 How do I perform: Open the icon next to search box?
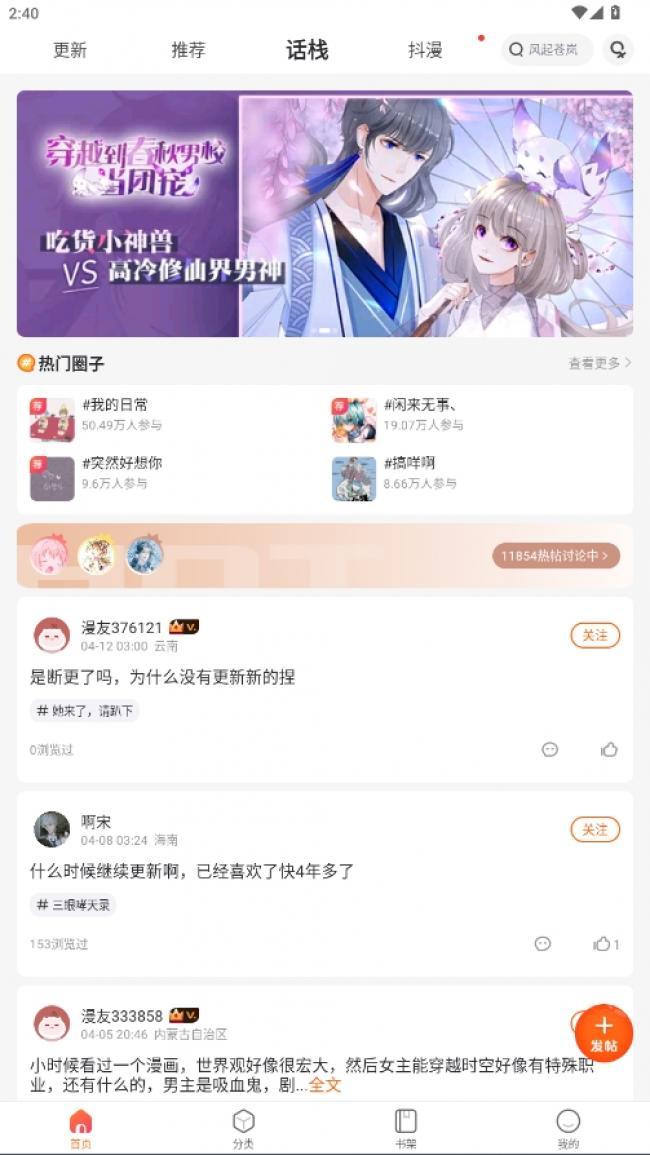tap(619, 50)
